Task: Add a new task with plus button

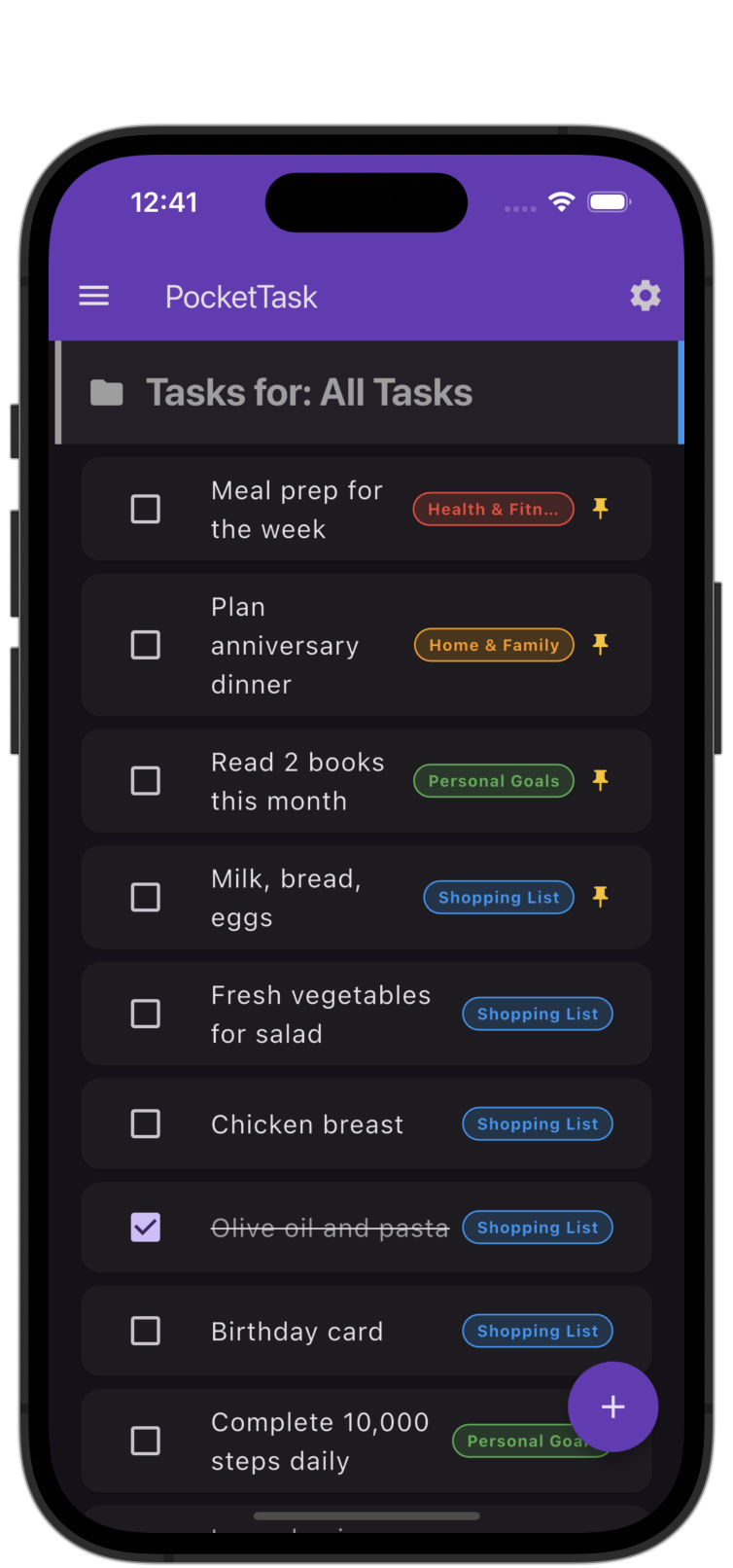Action: (612, 1407)
